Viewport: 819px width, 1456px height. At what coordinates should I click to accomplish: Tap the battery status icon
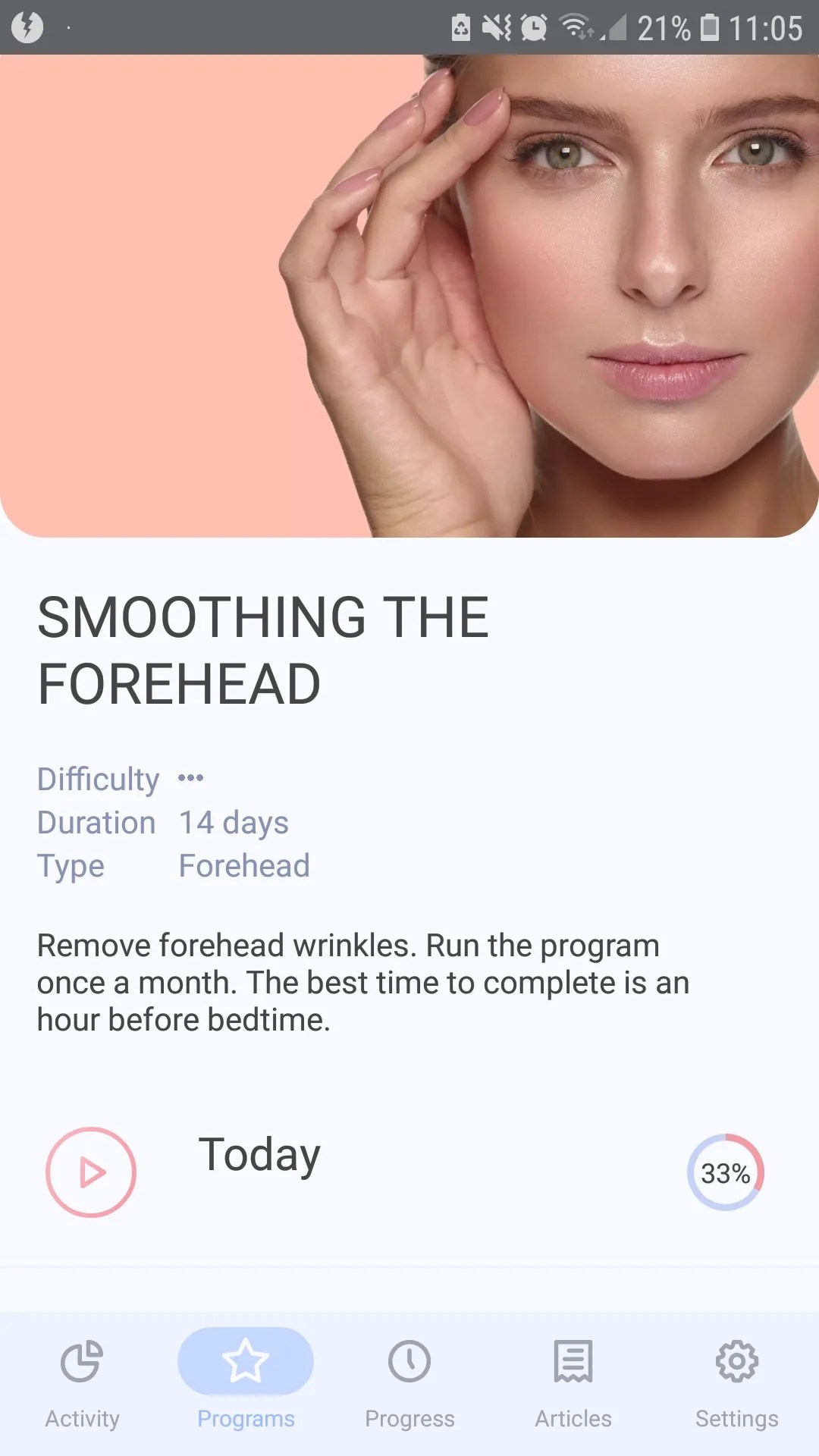(x=710, y=27)
